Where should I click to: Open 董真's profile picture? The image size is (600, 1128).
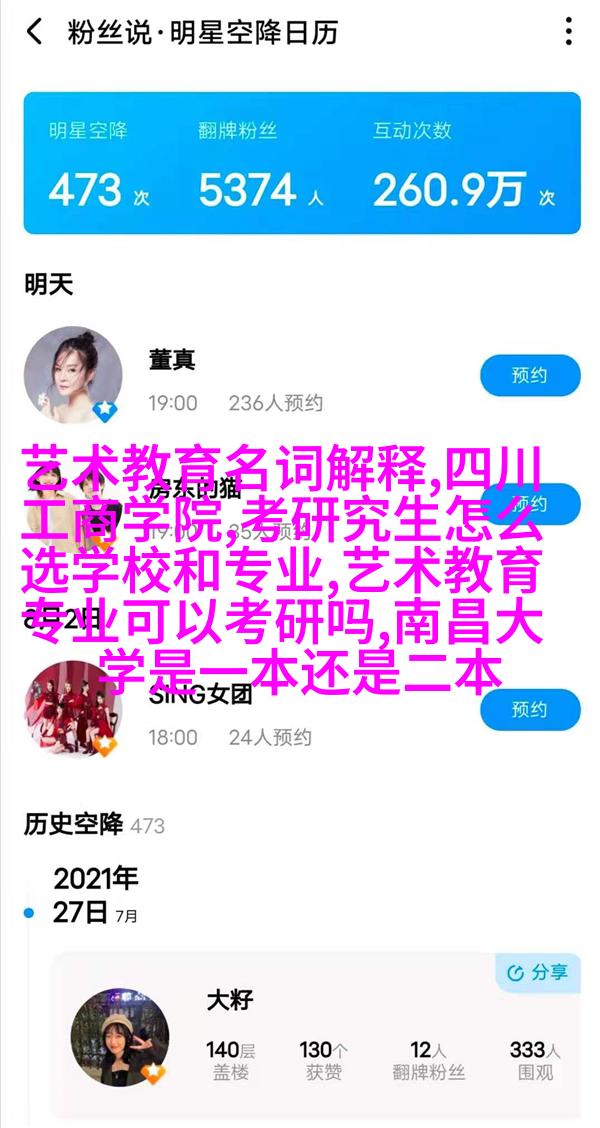click(72, 376)
